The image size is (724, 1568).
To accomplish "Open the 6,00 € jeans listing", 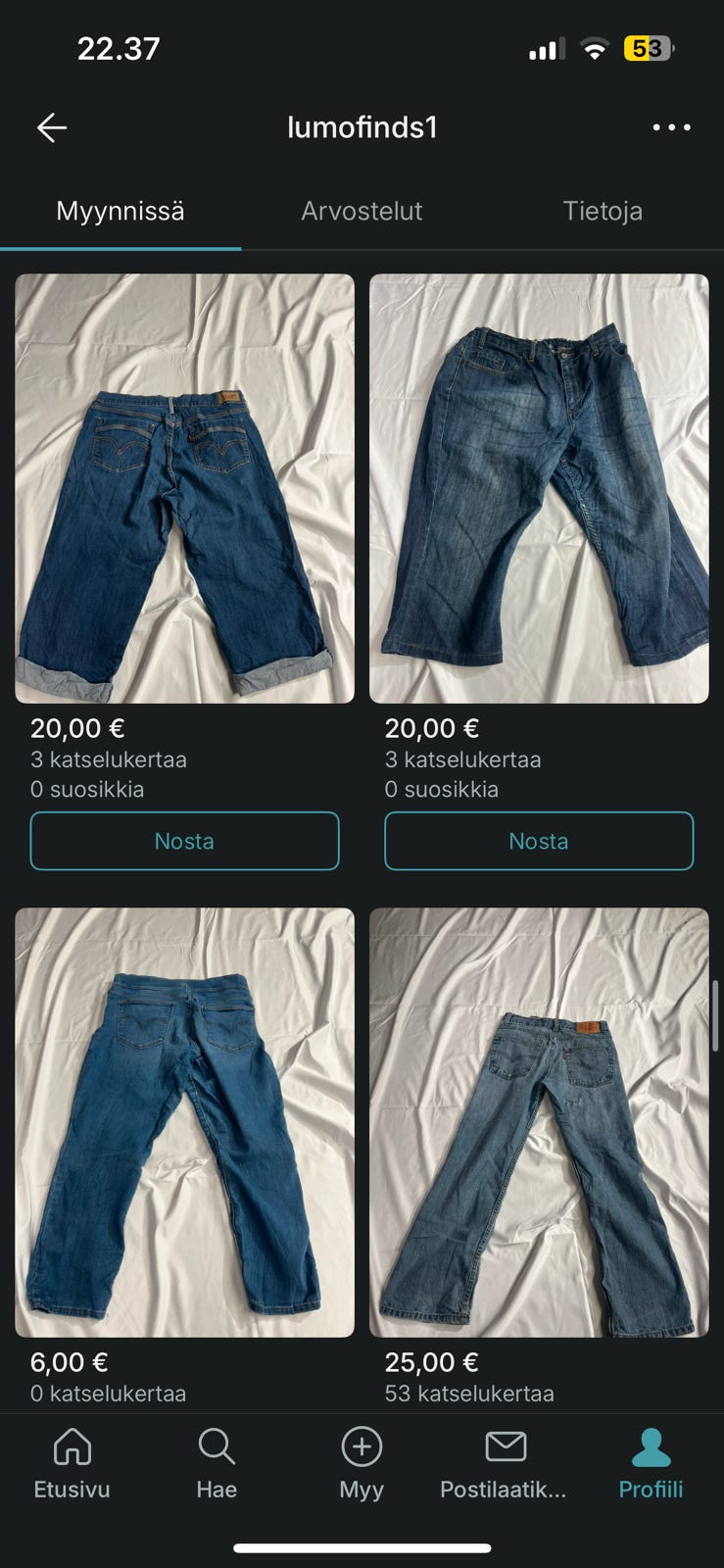I will [184, 1122].
